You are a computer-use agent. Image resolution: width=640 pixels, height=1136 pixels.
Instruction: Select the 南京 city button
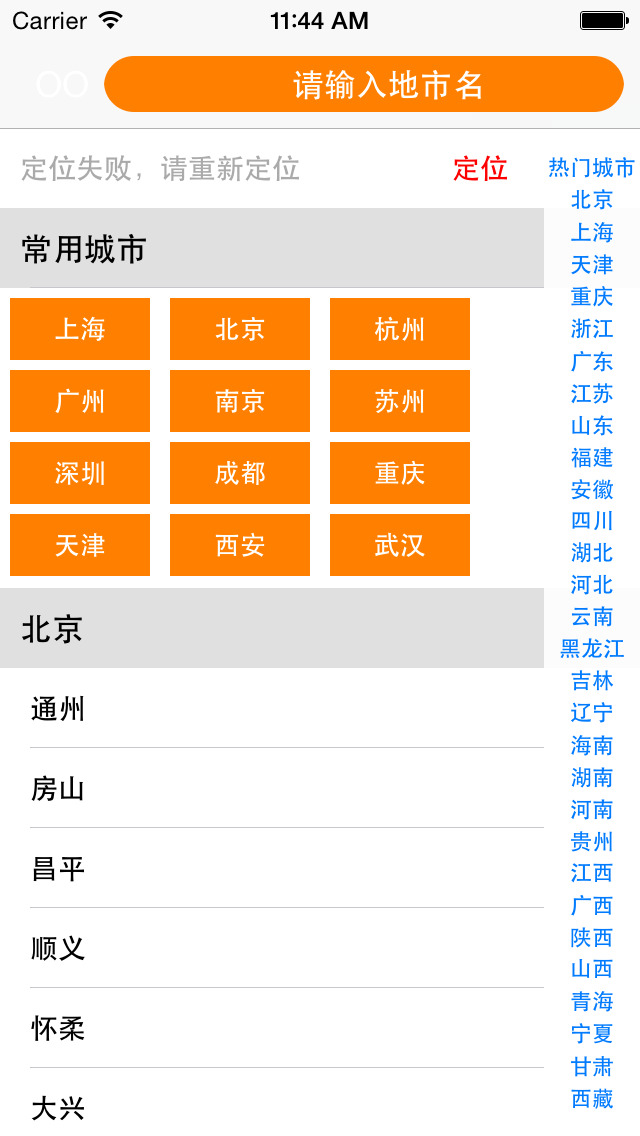tap(240, 401)
